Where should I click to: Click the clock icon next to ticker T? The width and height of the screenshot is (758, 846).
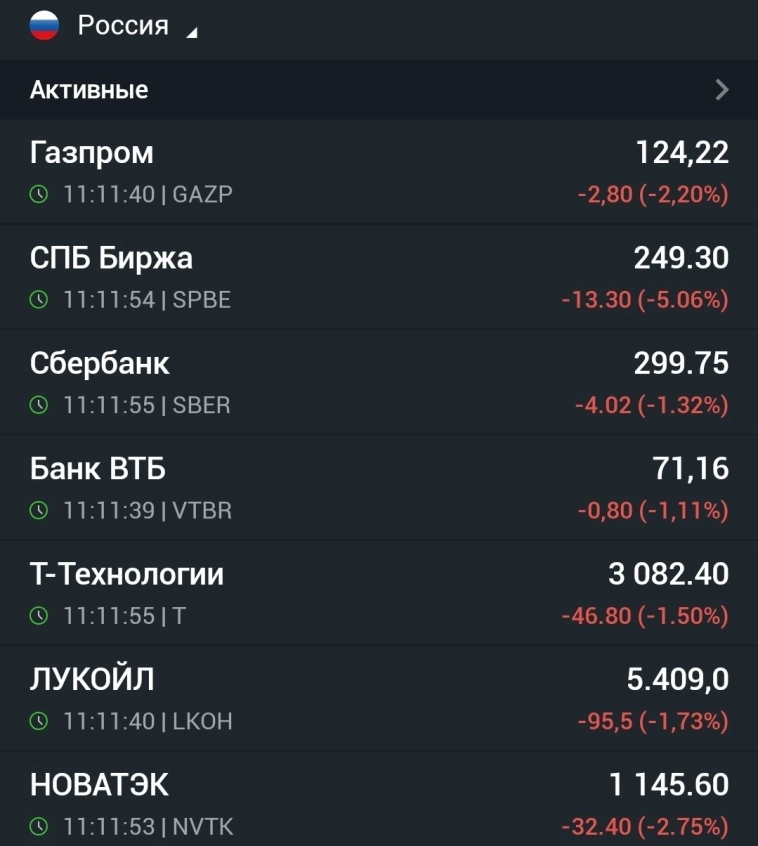click(37, 617)
